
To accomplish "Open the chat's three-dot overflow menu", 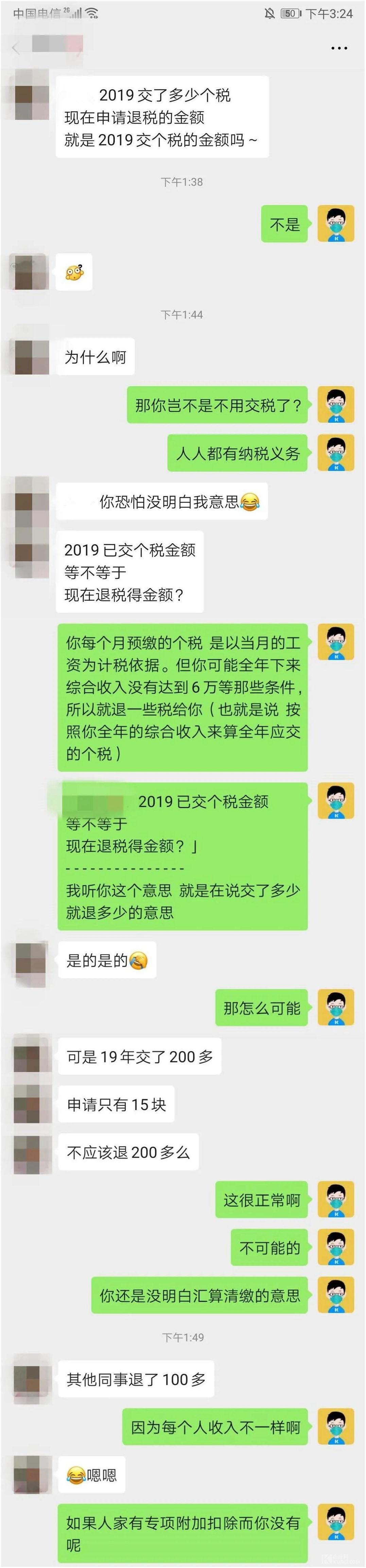I will pos(338,48).
